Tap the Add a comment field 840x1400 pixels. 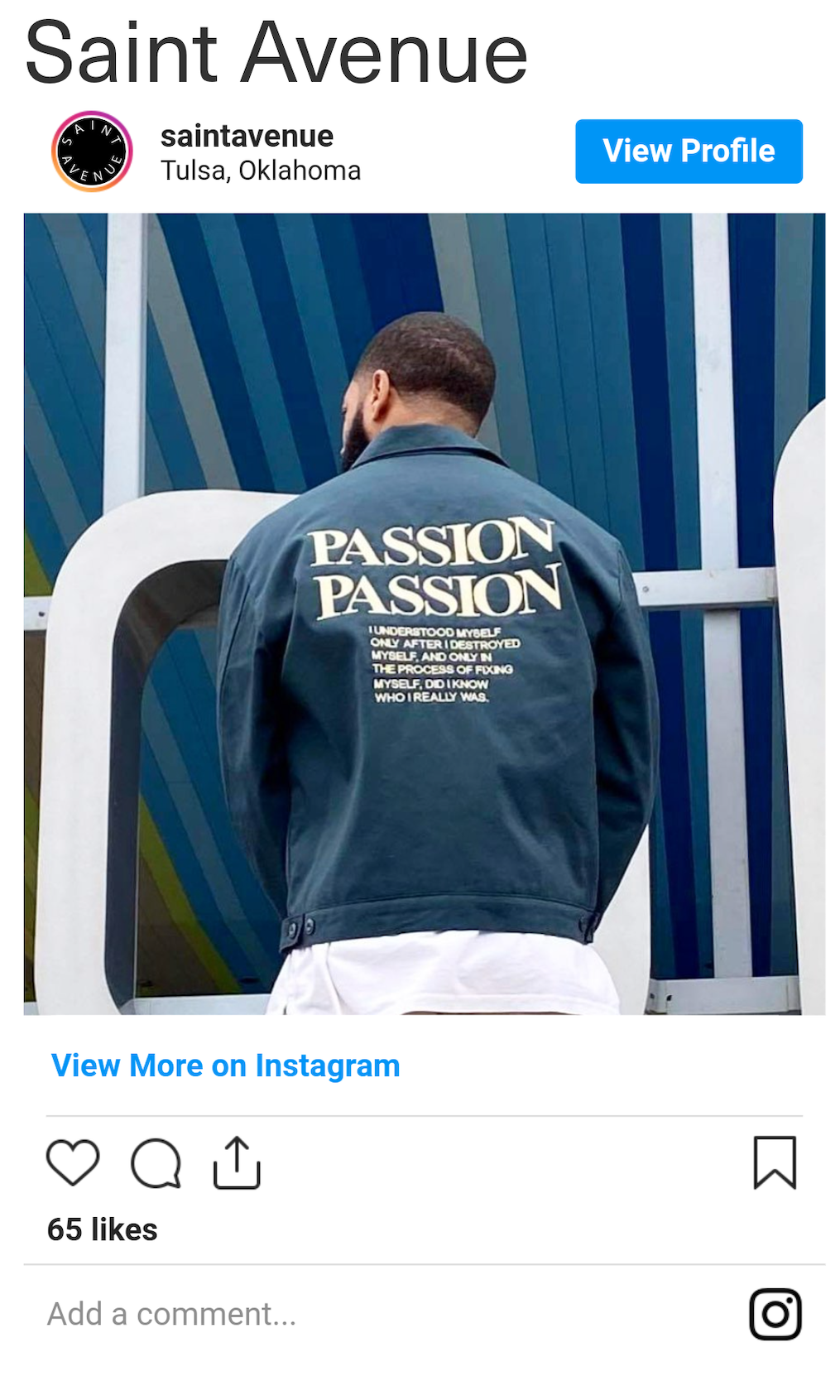click(172, 1314)
